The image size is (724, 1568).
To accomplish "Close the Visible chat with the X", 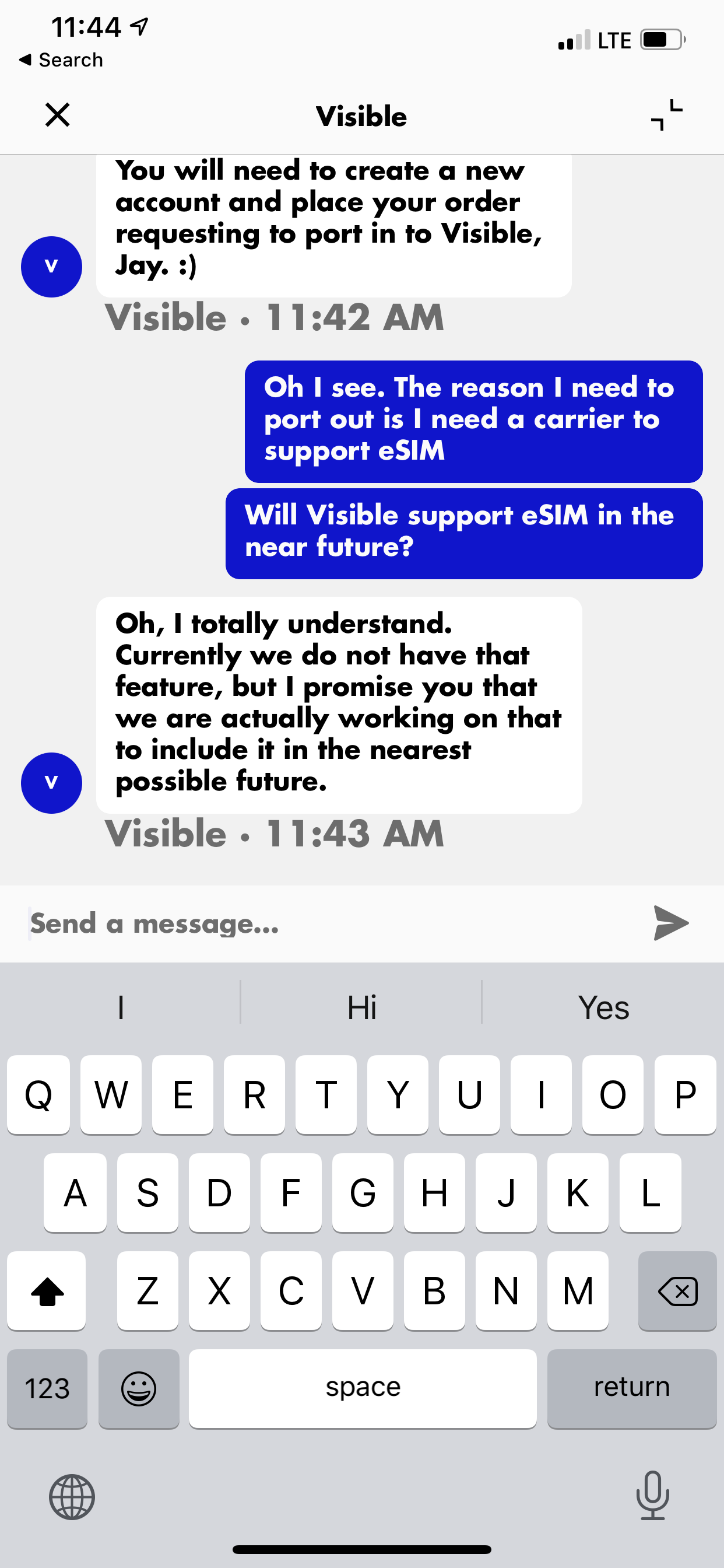I will tap(56, 115).
